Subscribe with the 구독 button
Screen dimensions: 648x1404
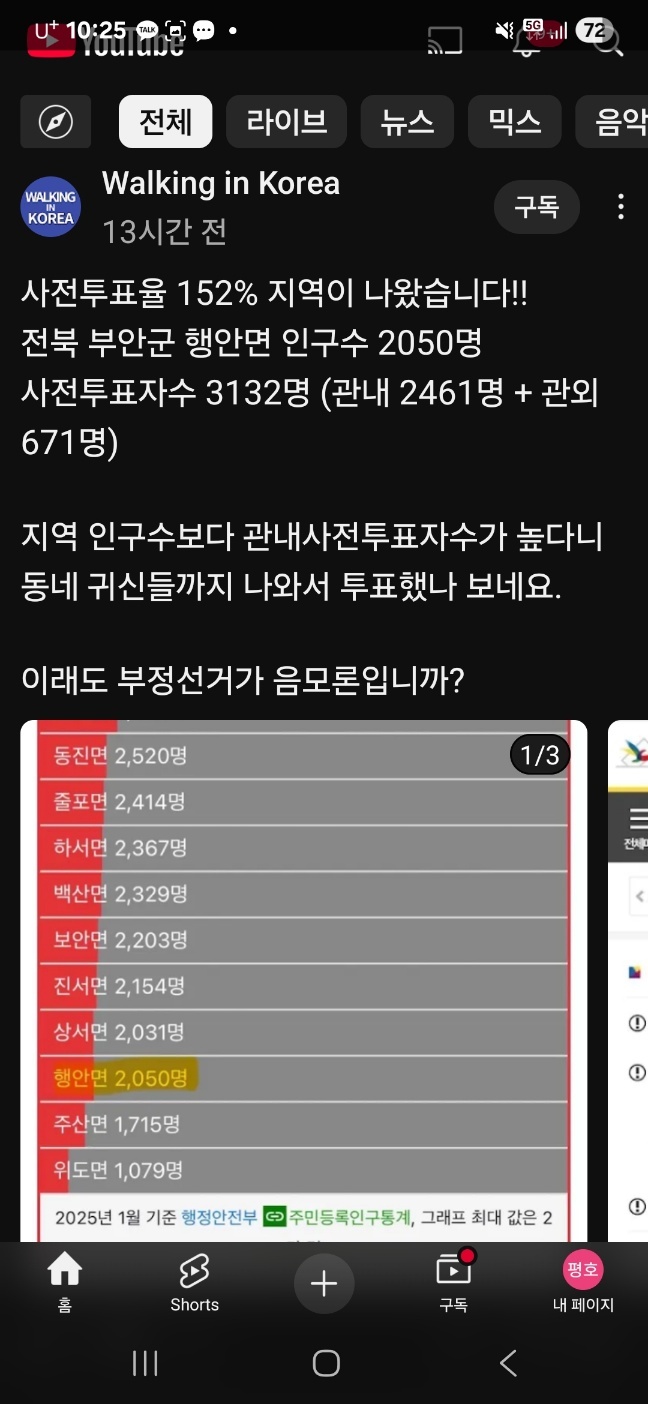[x=537, y=207]
